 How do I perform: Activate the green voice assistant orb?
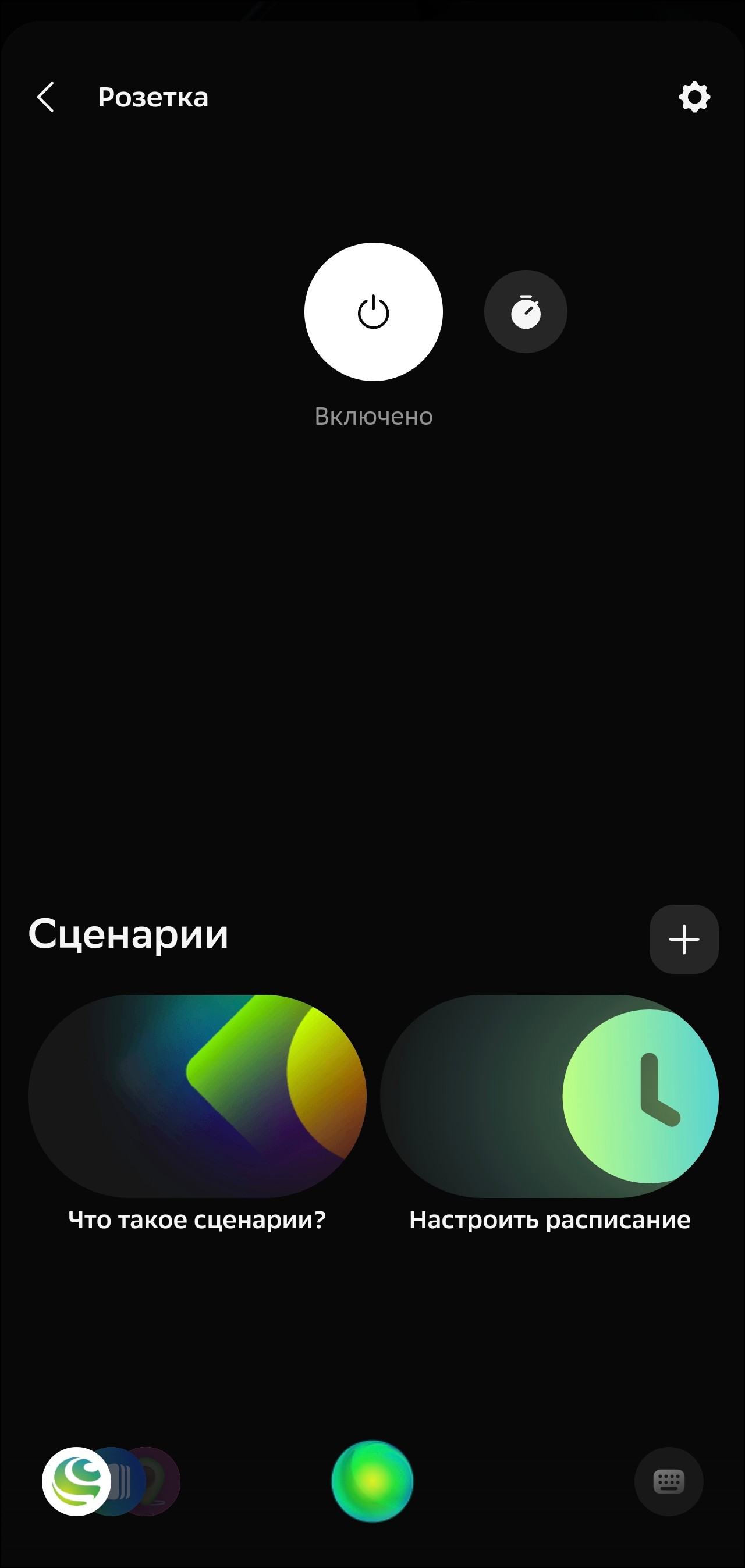coord(372,1481)
